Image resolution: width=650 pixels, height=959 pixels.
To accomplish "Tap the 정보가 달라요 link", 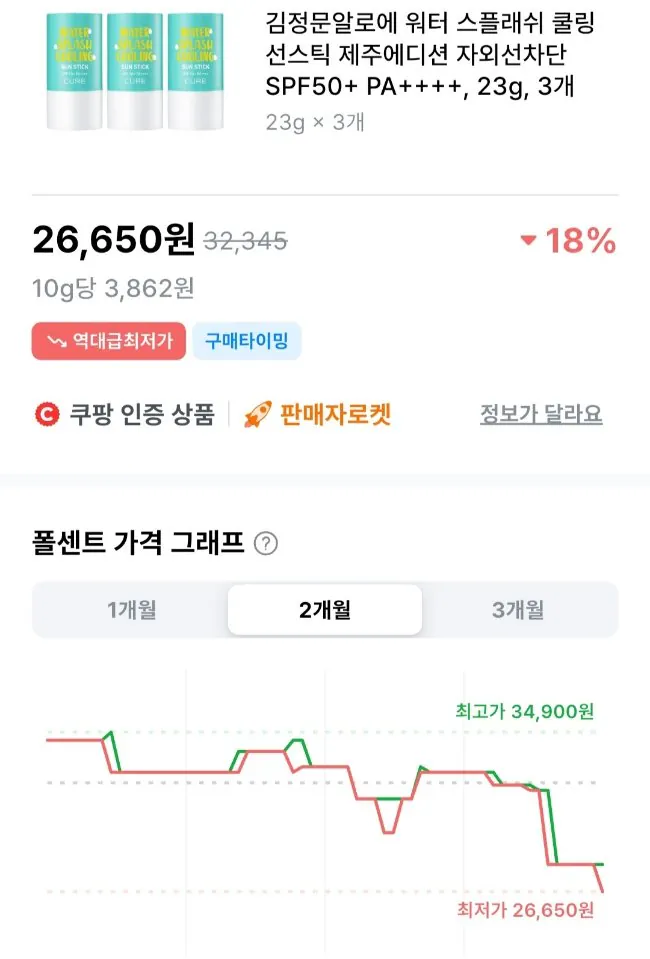I will [541, 414].
